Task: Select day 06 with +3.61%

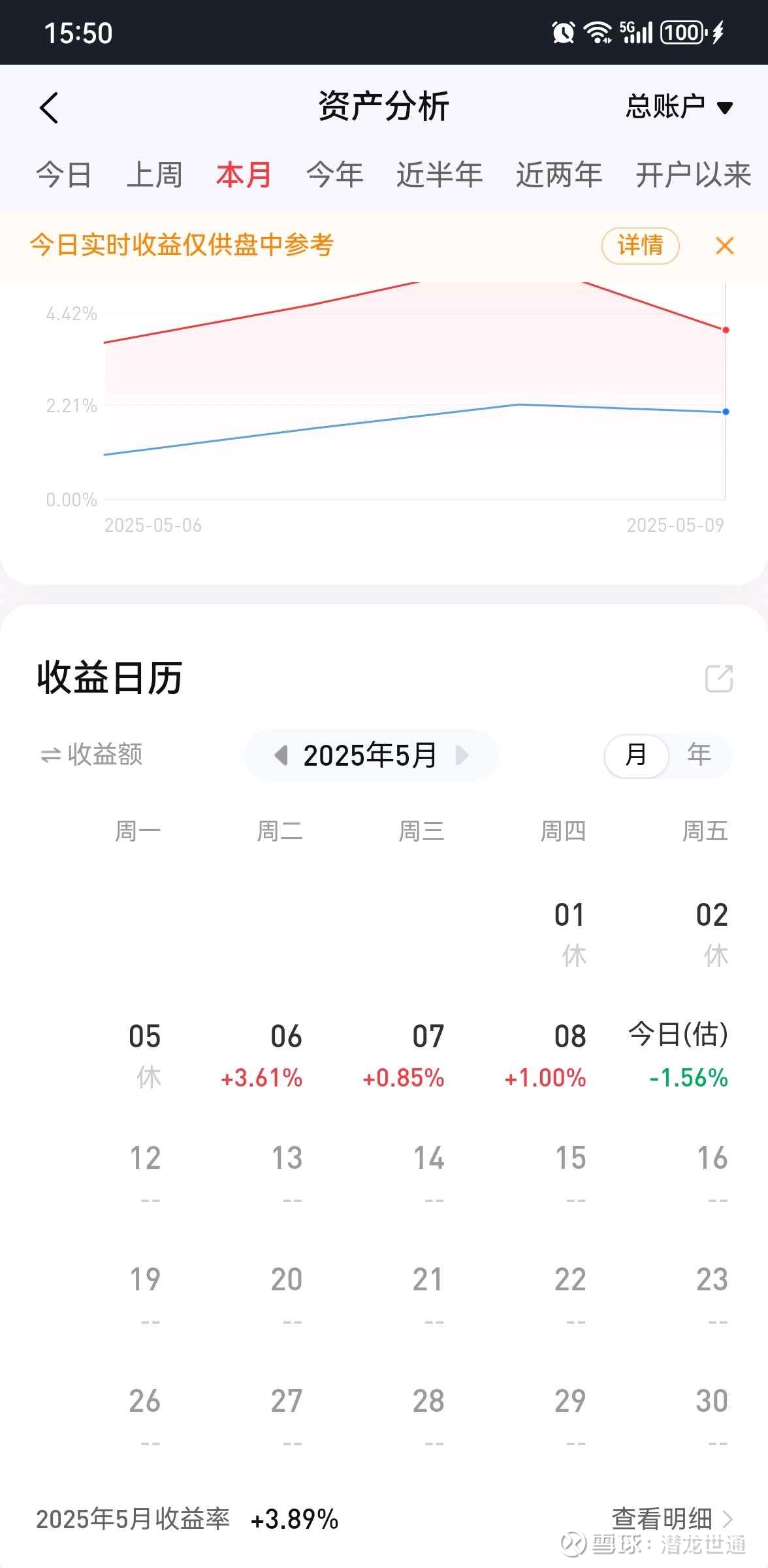Action: [262, 1056]
